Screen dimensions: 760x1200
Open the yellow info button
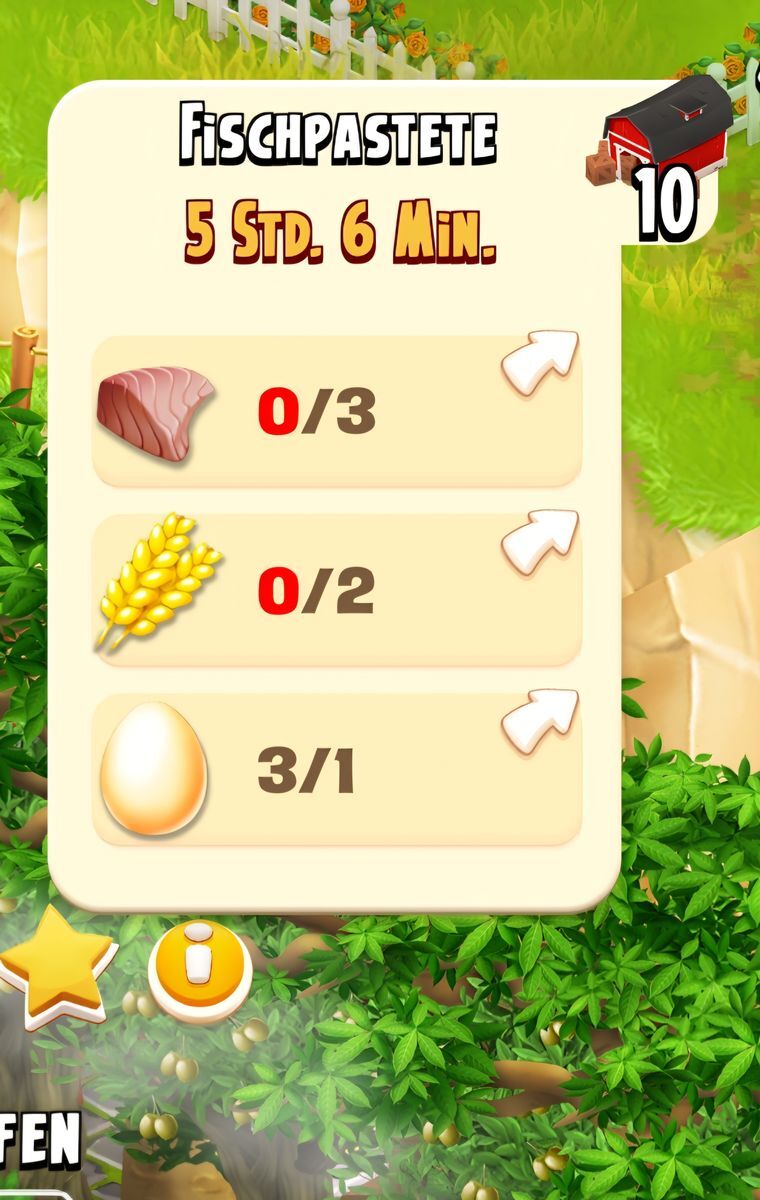pyautogui.click(x=200, y=969)
